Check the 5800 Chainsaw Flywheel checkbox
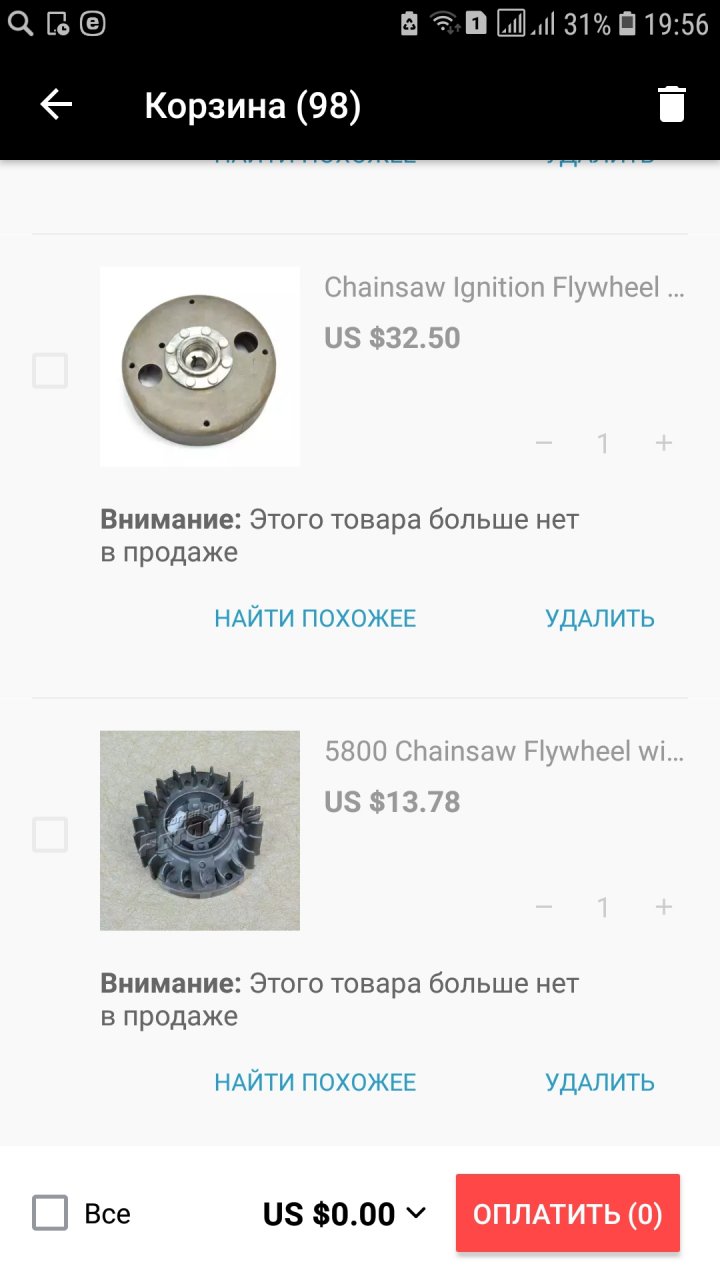720x1280 pixels. pos(50,835)
